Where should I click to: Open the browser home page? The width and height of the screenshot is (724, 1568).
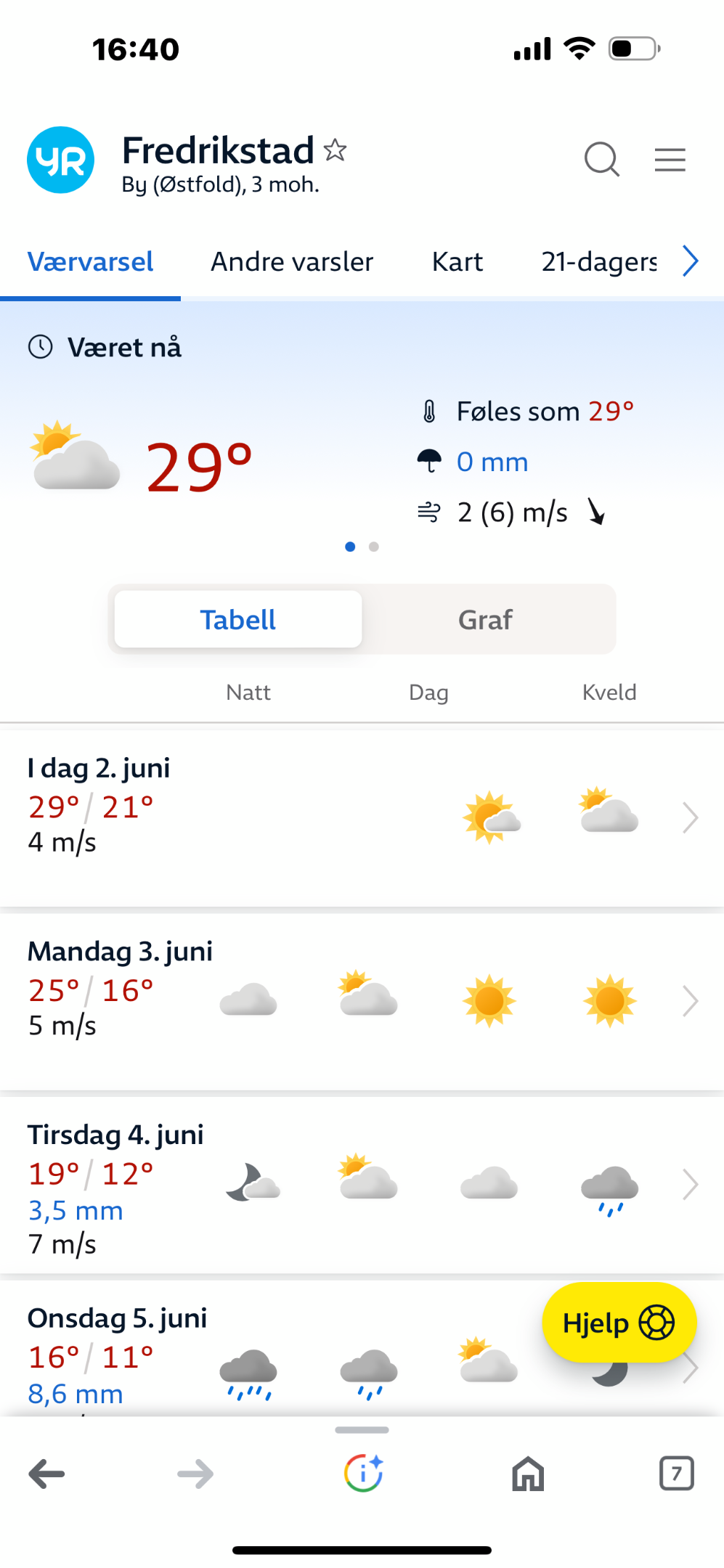click(x=528, y=1474)
